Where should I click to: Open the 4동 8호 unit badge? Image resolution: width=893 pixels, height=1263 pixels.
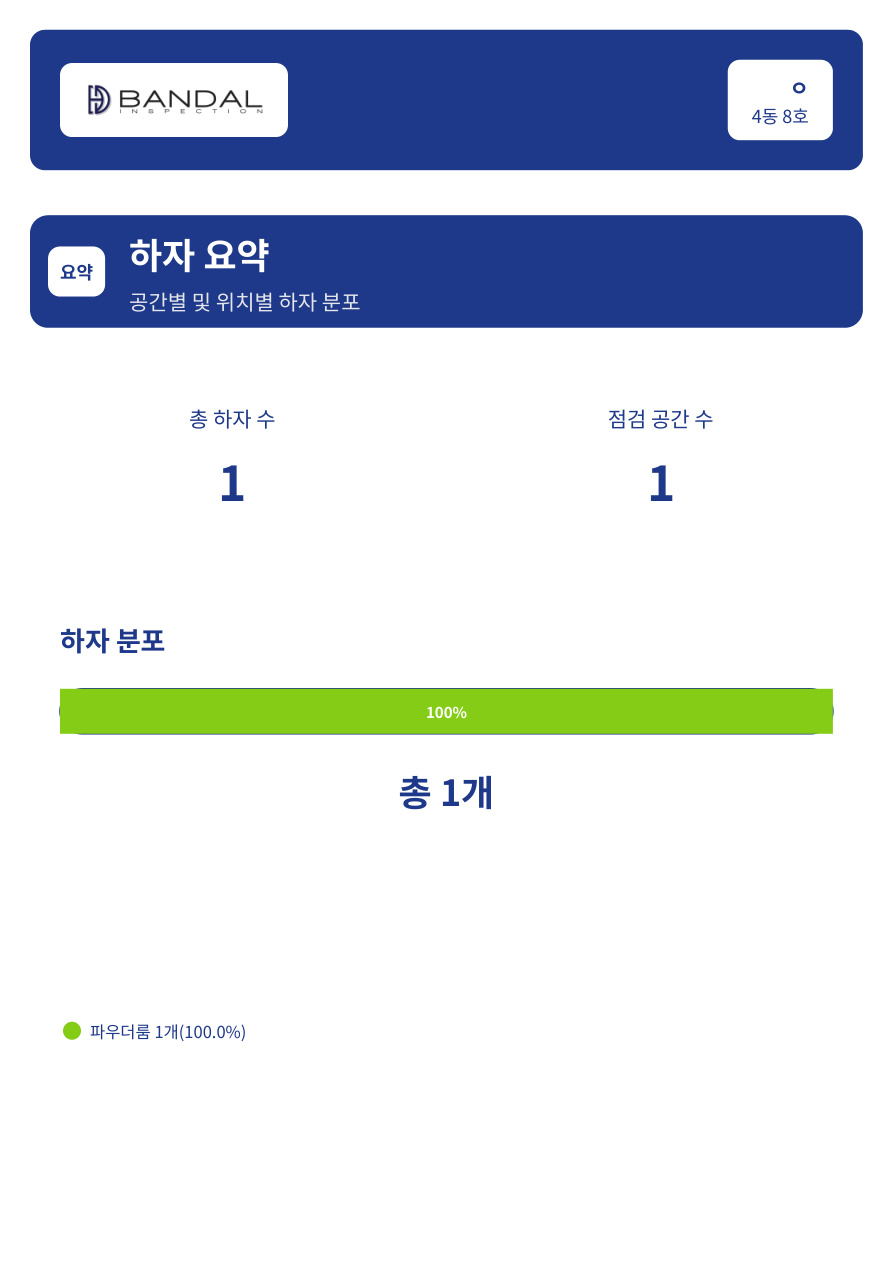[x=780, y=100]
